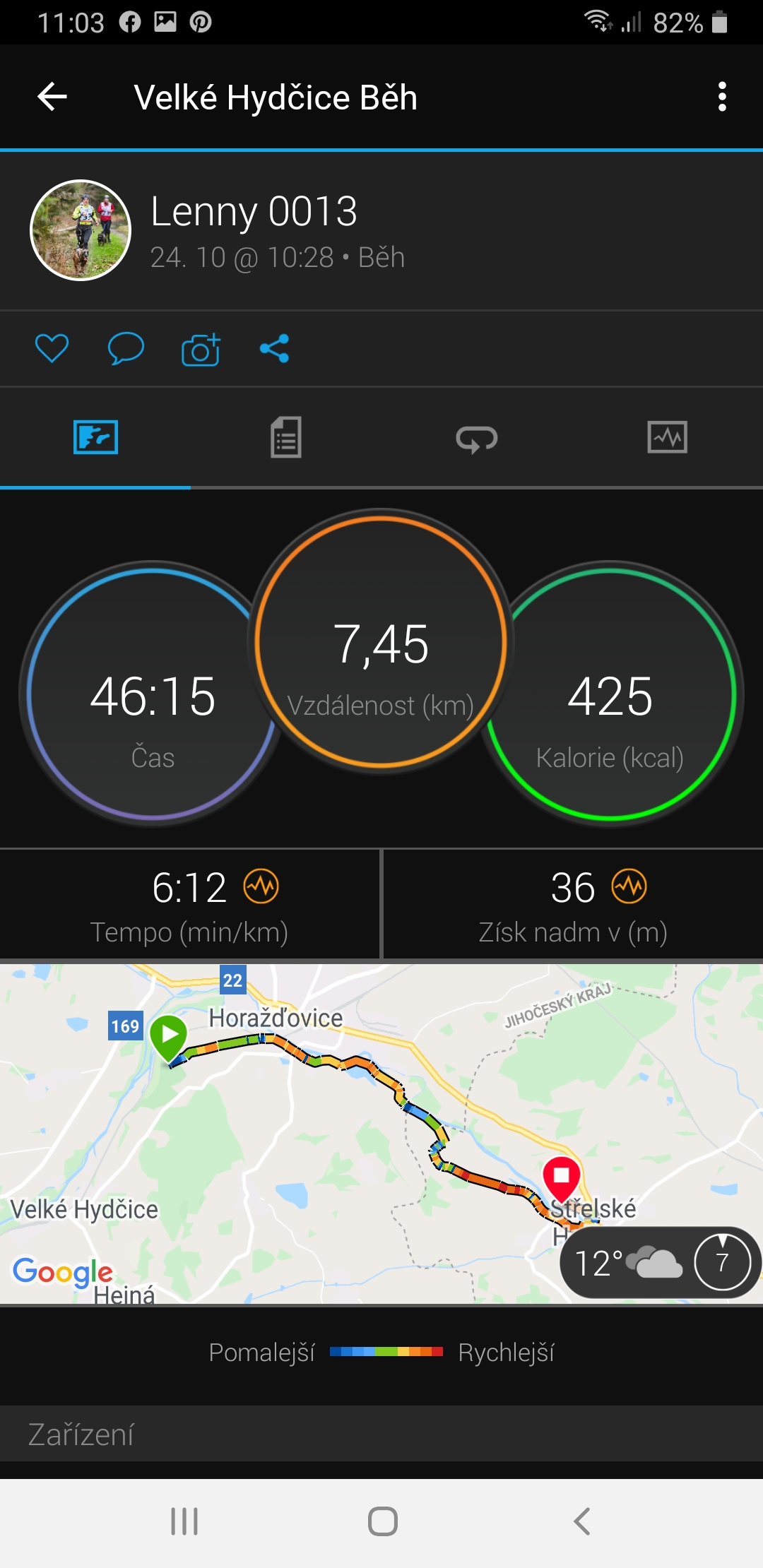Image resolution: width=763 pixels, height=1568 pixels.
Task: Tap the system recent apps button
Action: [x=184, y=1521]
